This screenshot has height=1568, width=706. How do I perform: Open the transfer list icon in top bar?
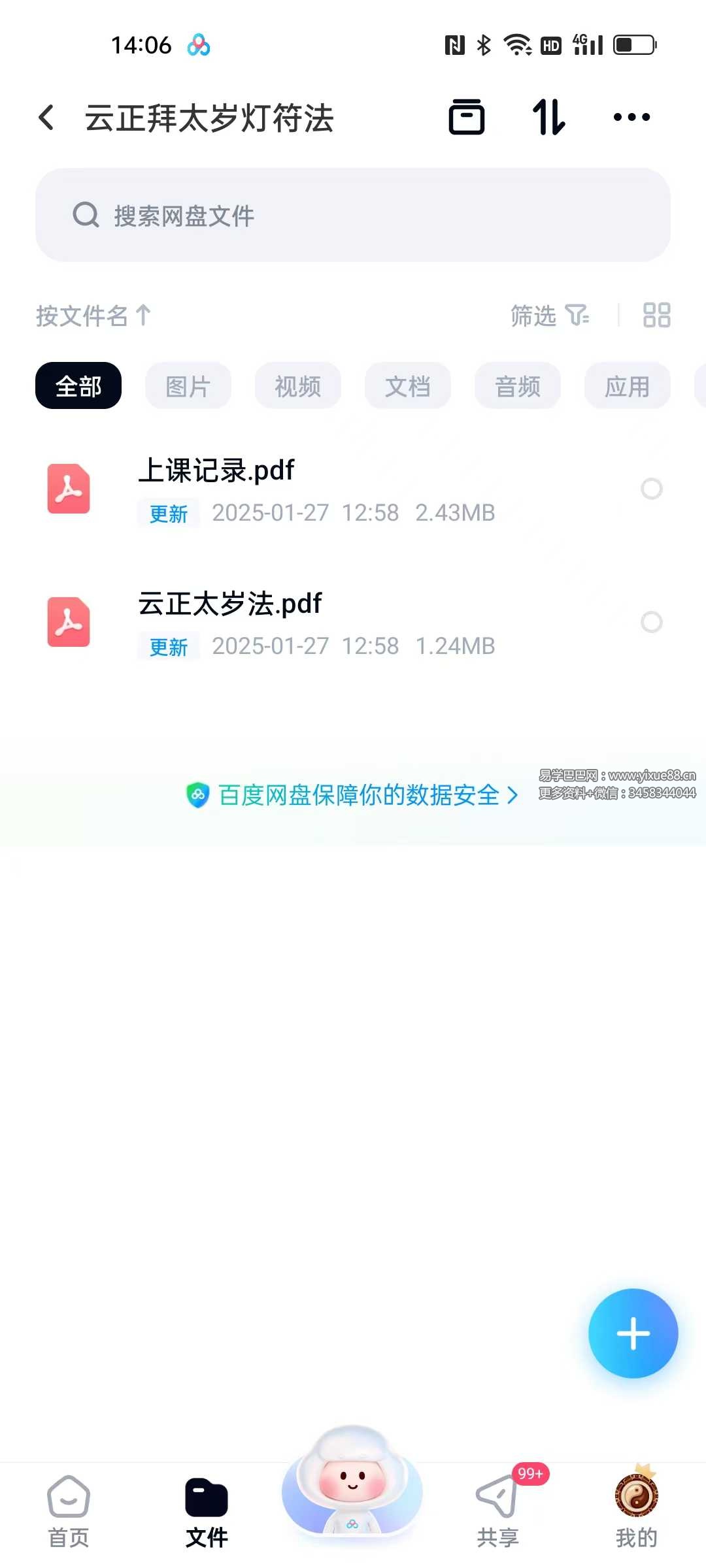tap(467, 118)
